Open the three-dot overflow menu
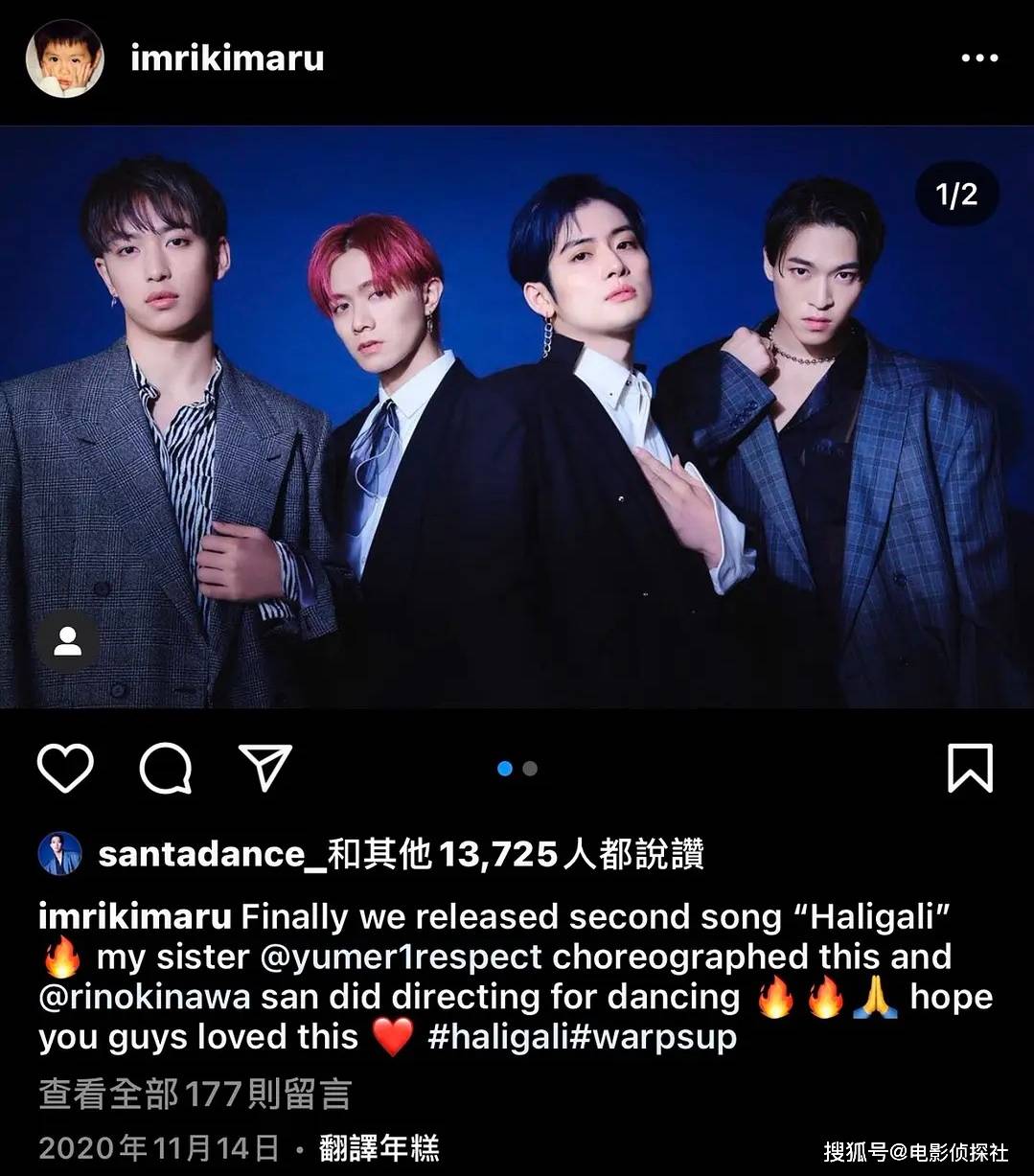 [x=979, y=58]
